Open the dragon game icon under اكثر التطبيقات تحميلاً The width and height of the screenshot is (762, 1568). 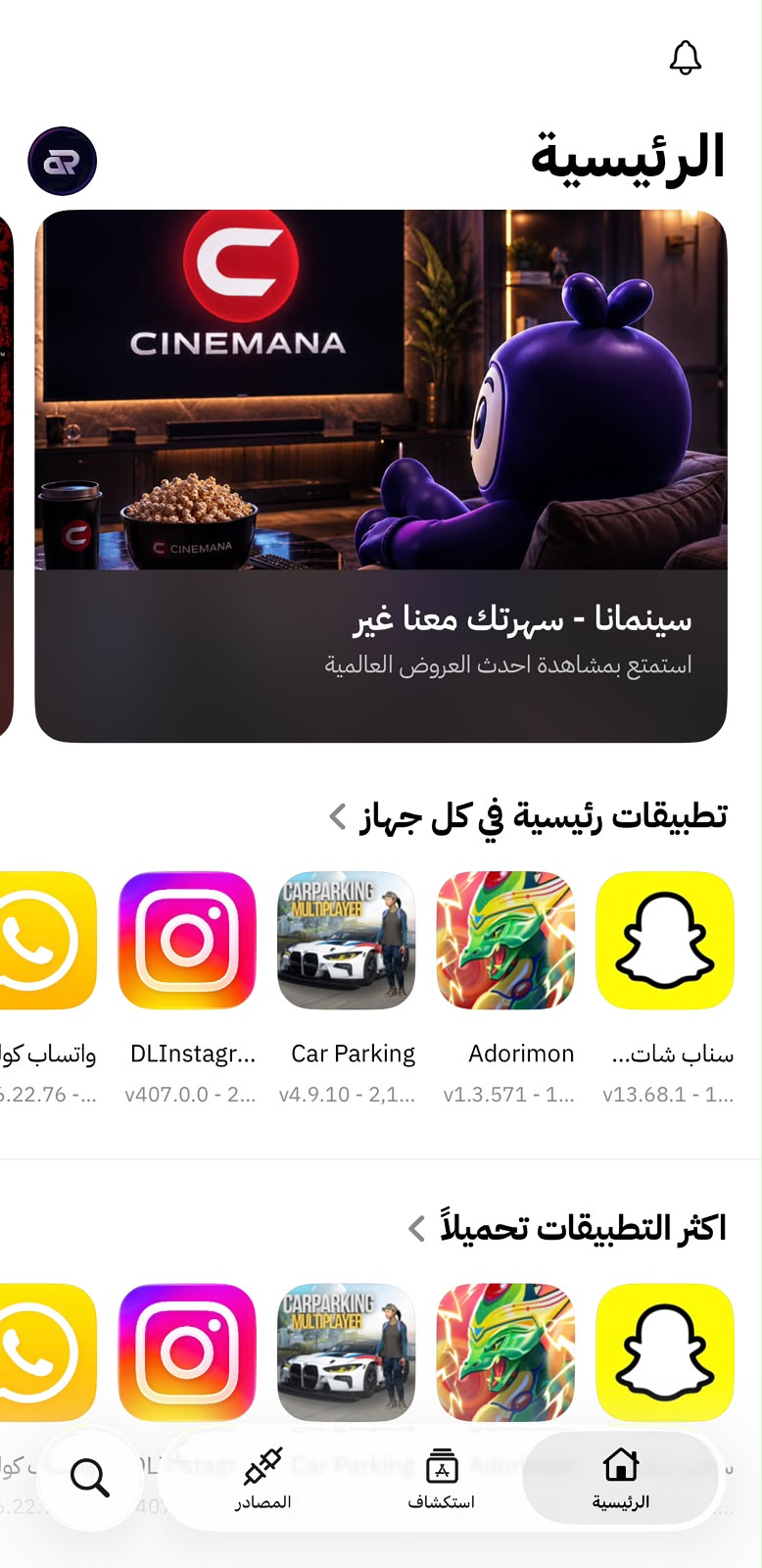505,1352
